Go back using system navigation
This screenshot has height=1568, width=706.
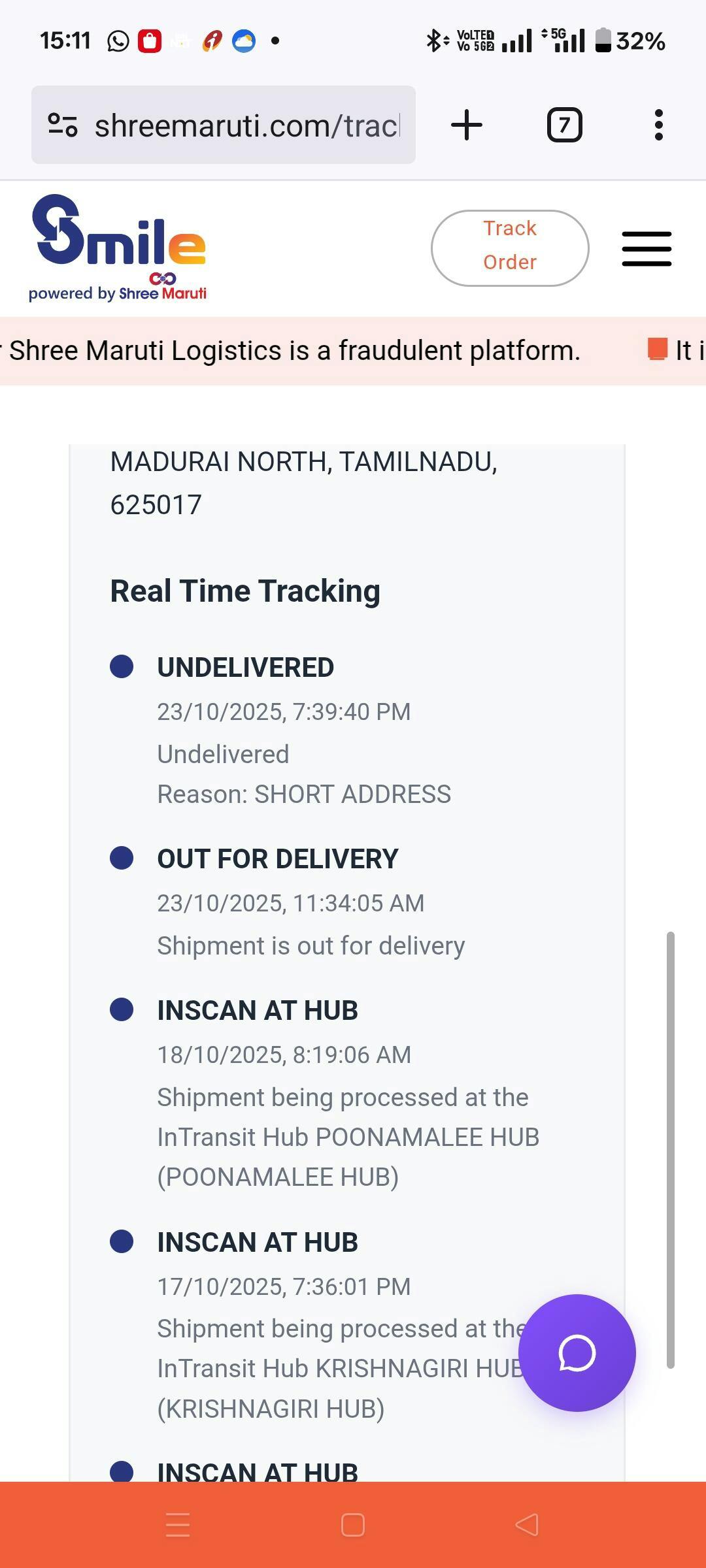coord(527,1525)
